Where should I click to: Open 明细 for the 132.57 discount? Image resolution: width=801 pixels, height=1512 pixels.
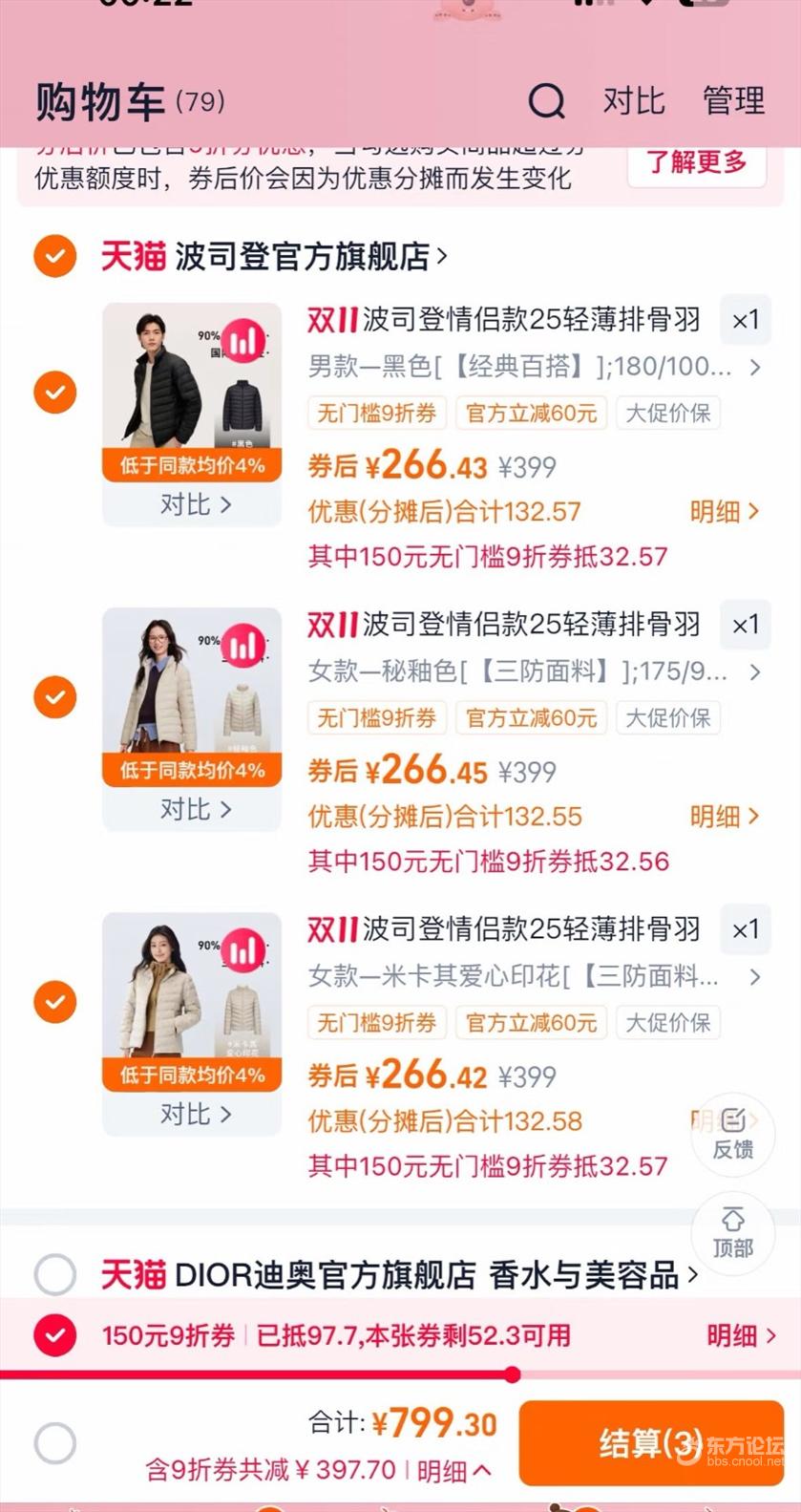point(724,512)
